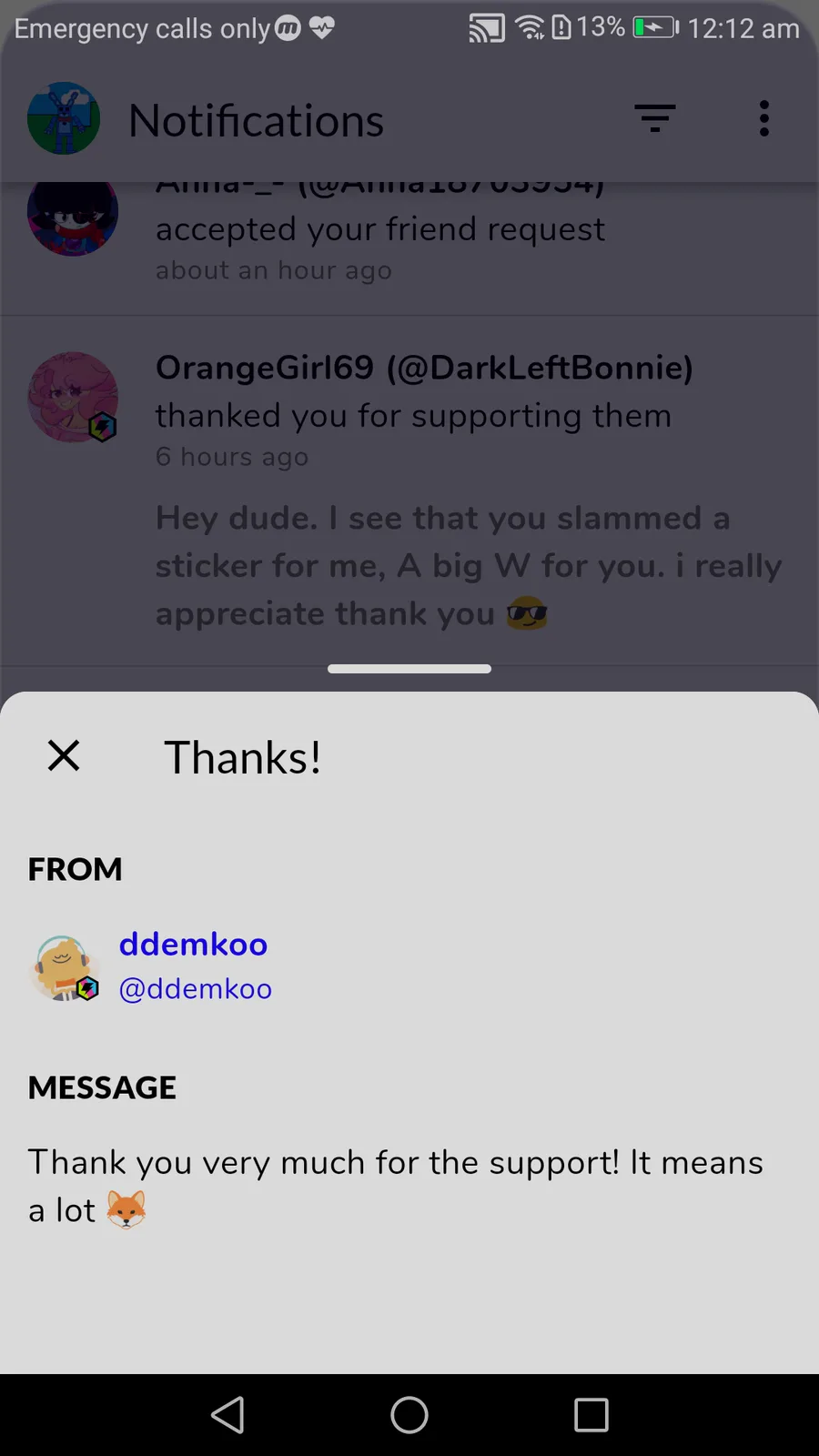Tap the bottom sheet drag handle
819x1456 pixels.
(409, 669)
